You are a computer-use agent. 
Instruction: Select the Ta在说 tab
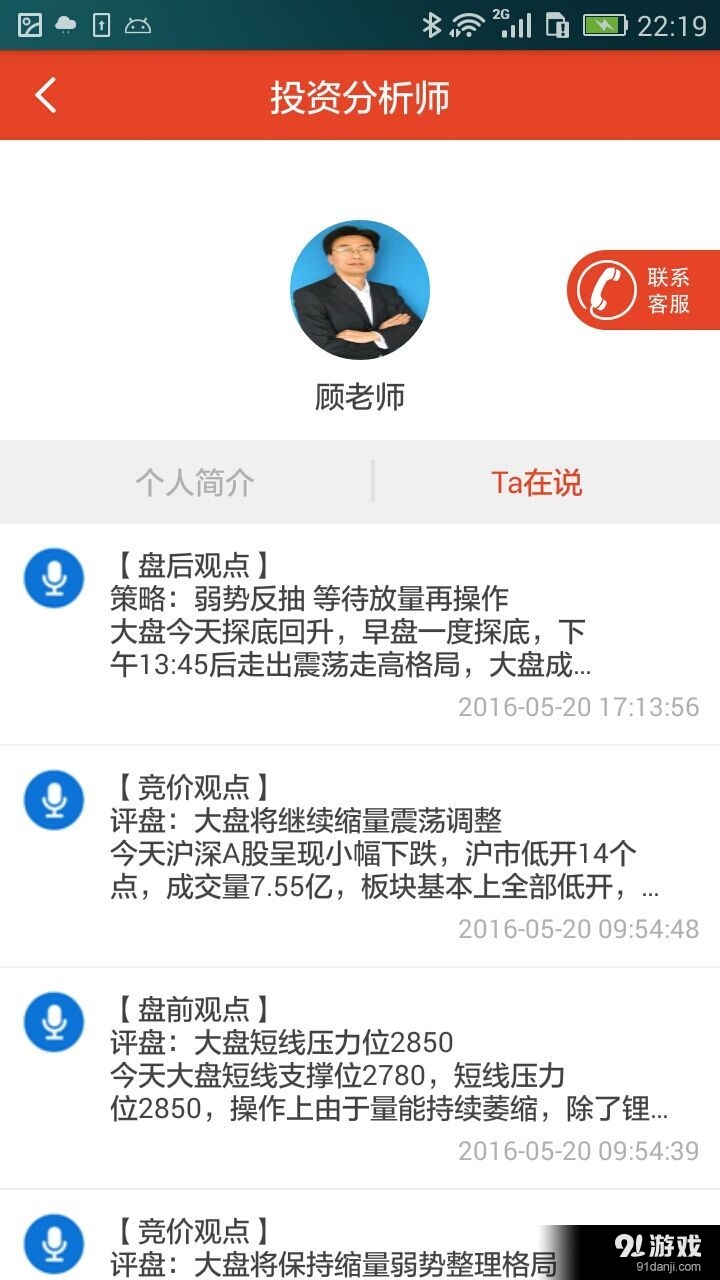(x=535, y=482)
